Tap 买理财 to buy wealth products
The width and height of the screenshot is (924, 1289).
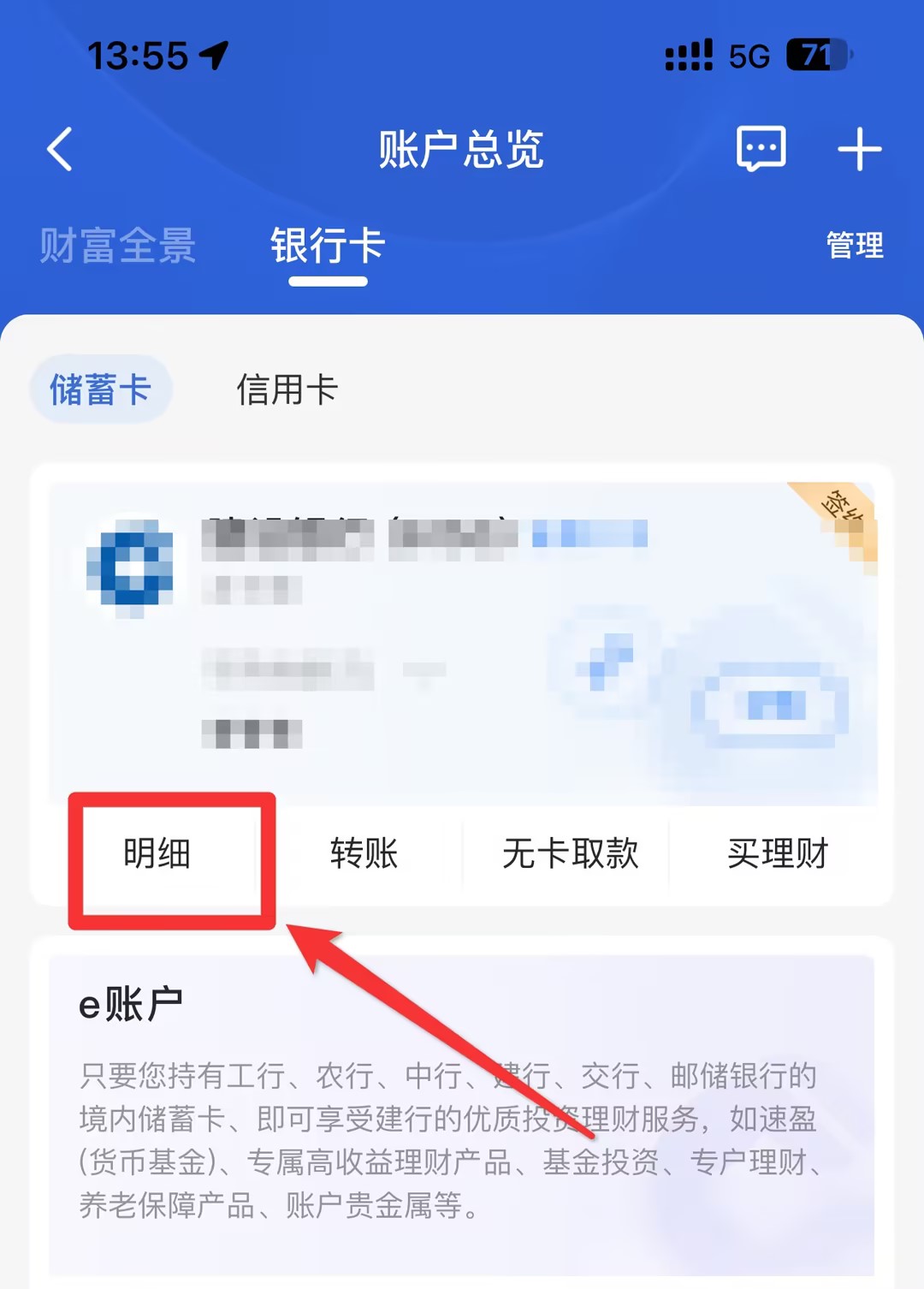click(778, 853)
